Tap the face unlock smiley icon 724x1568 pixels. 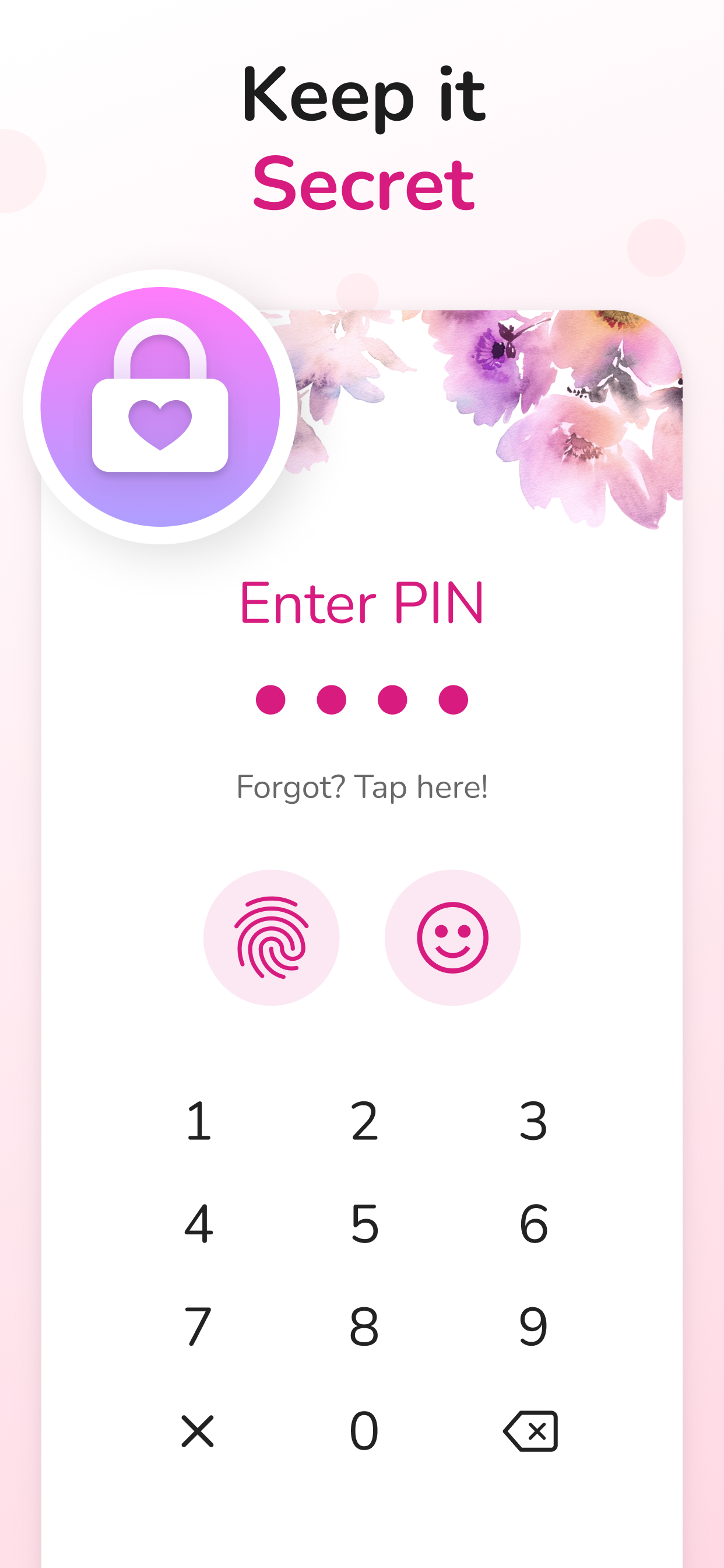click(451, 937)
